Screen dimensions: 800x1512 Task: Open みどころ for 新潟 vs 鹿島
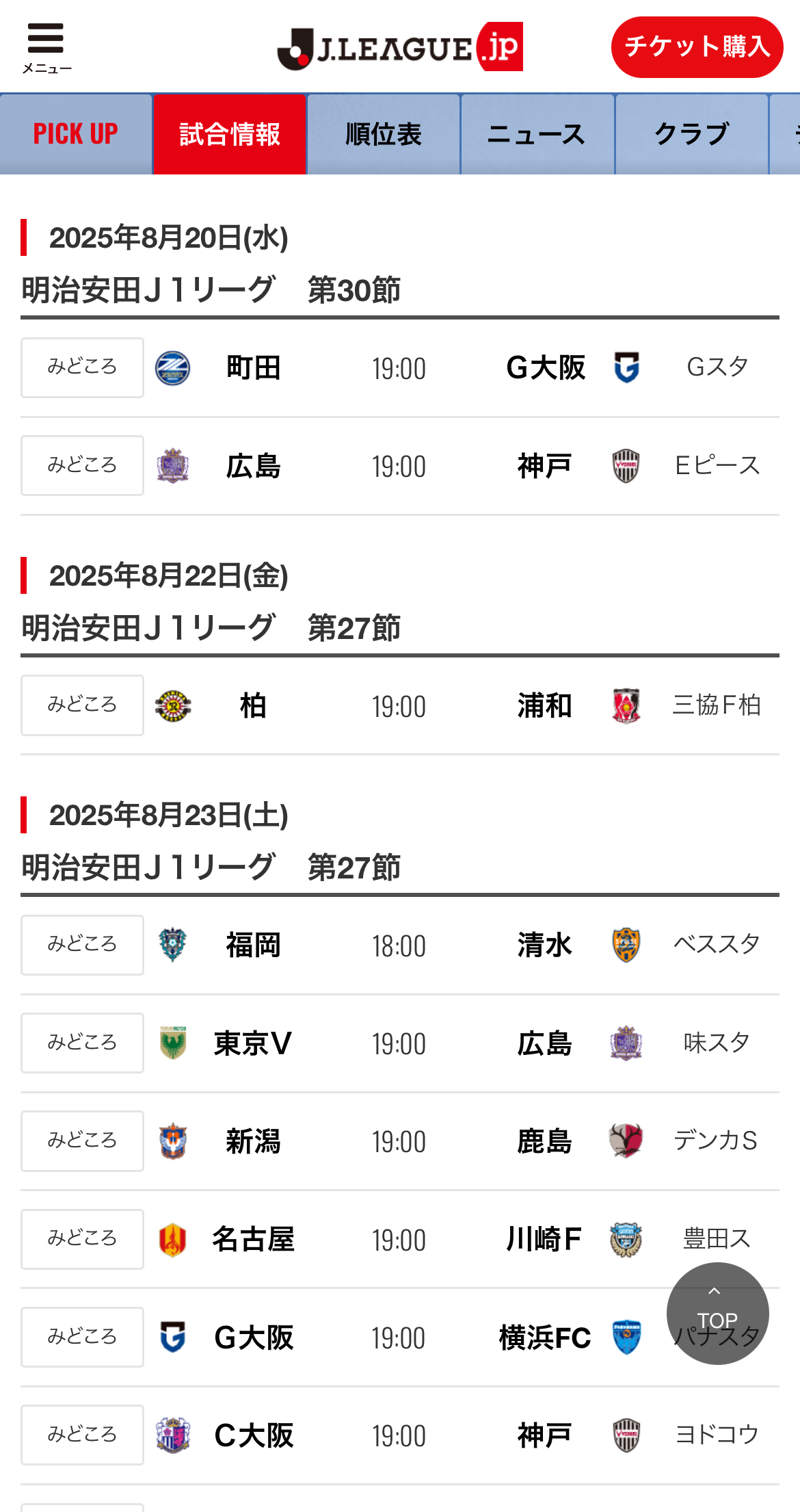82,1140
